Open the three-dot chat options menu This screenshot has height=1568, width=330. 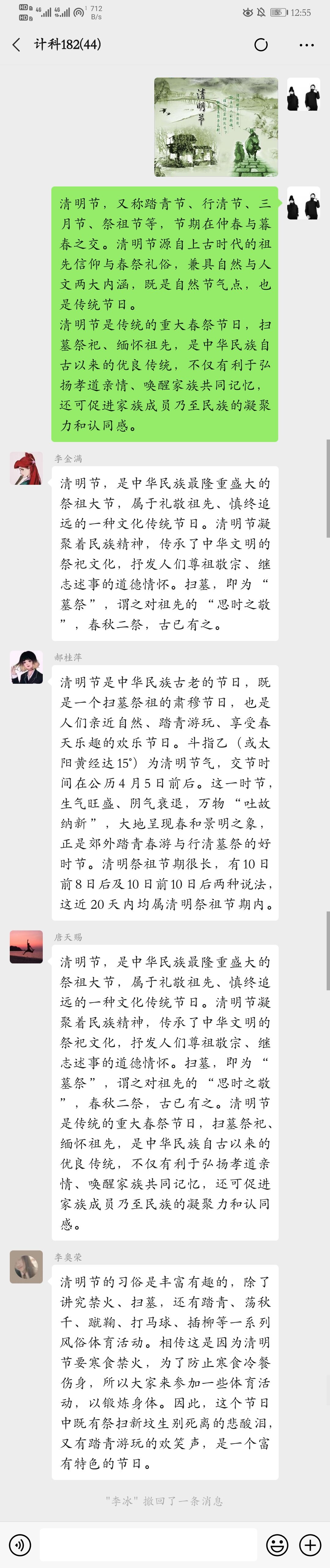(x=306, y=45)
